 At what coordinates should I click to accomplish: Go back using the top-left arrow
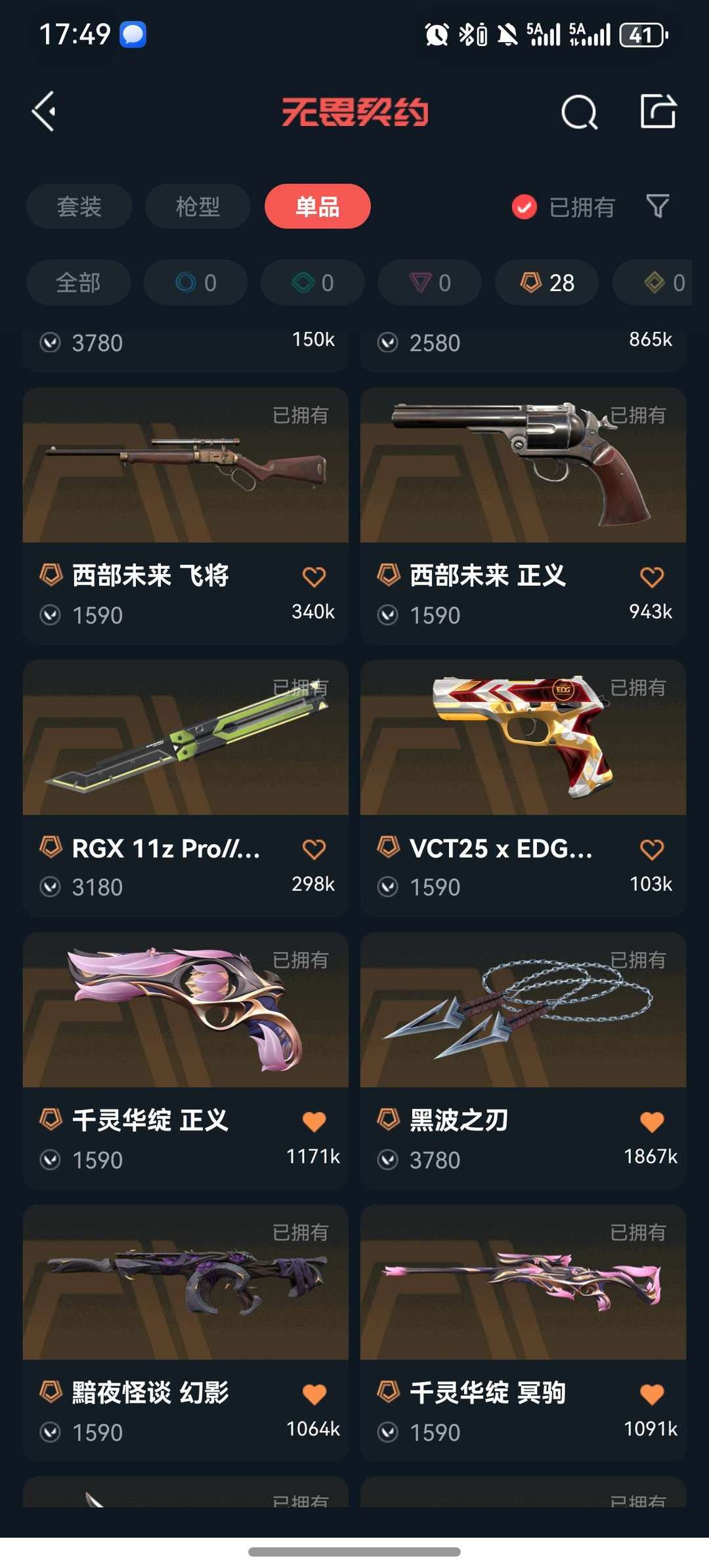(44, 112)
